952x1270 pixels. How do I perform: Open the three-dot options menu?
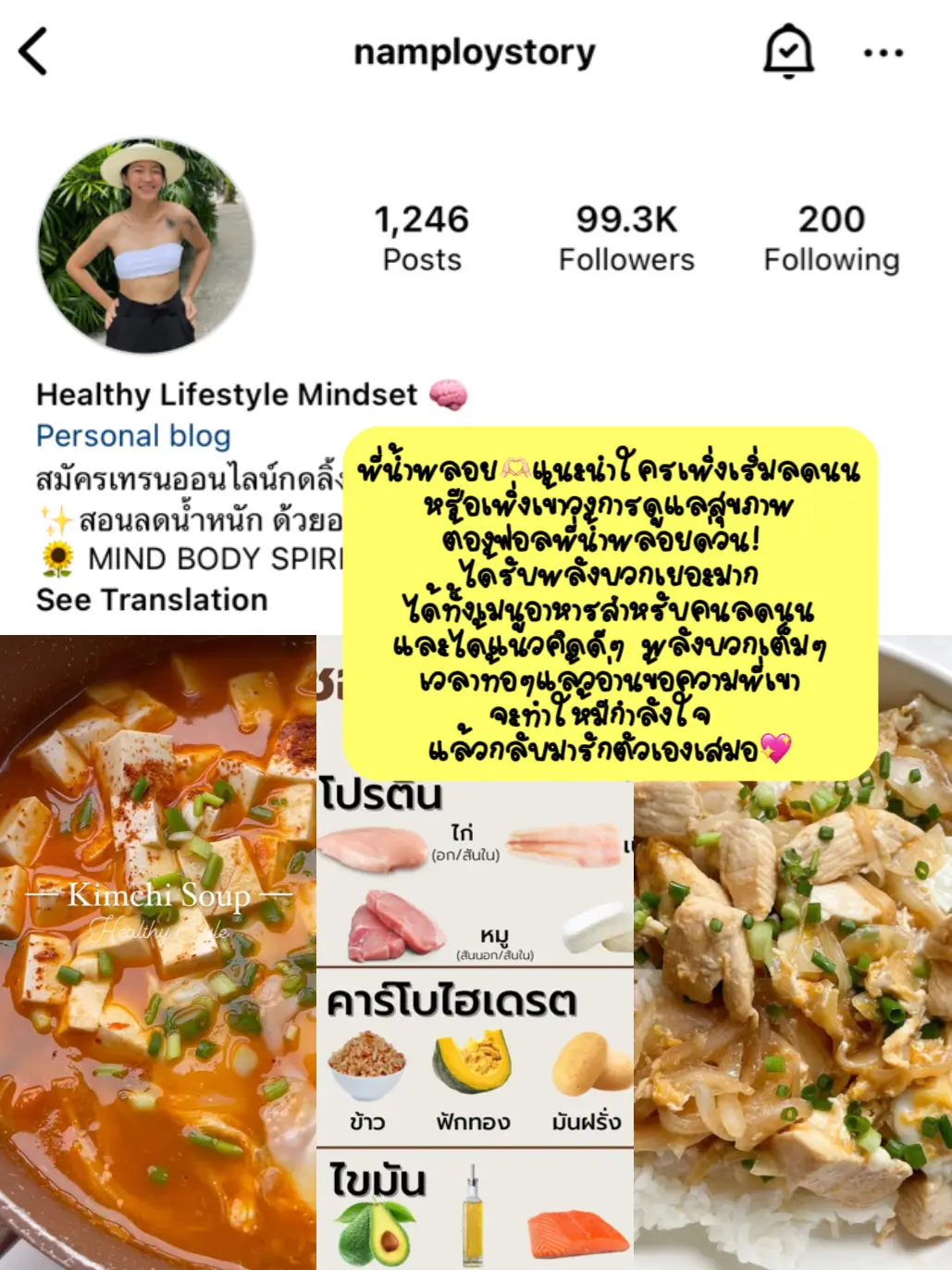click(x=881, y=53)
